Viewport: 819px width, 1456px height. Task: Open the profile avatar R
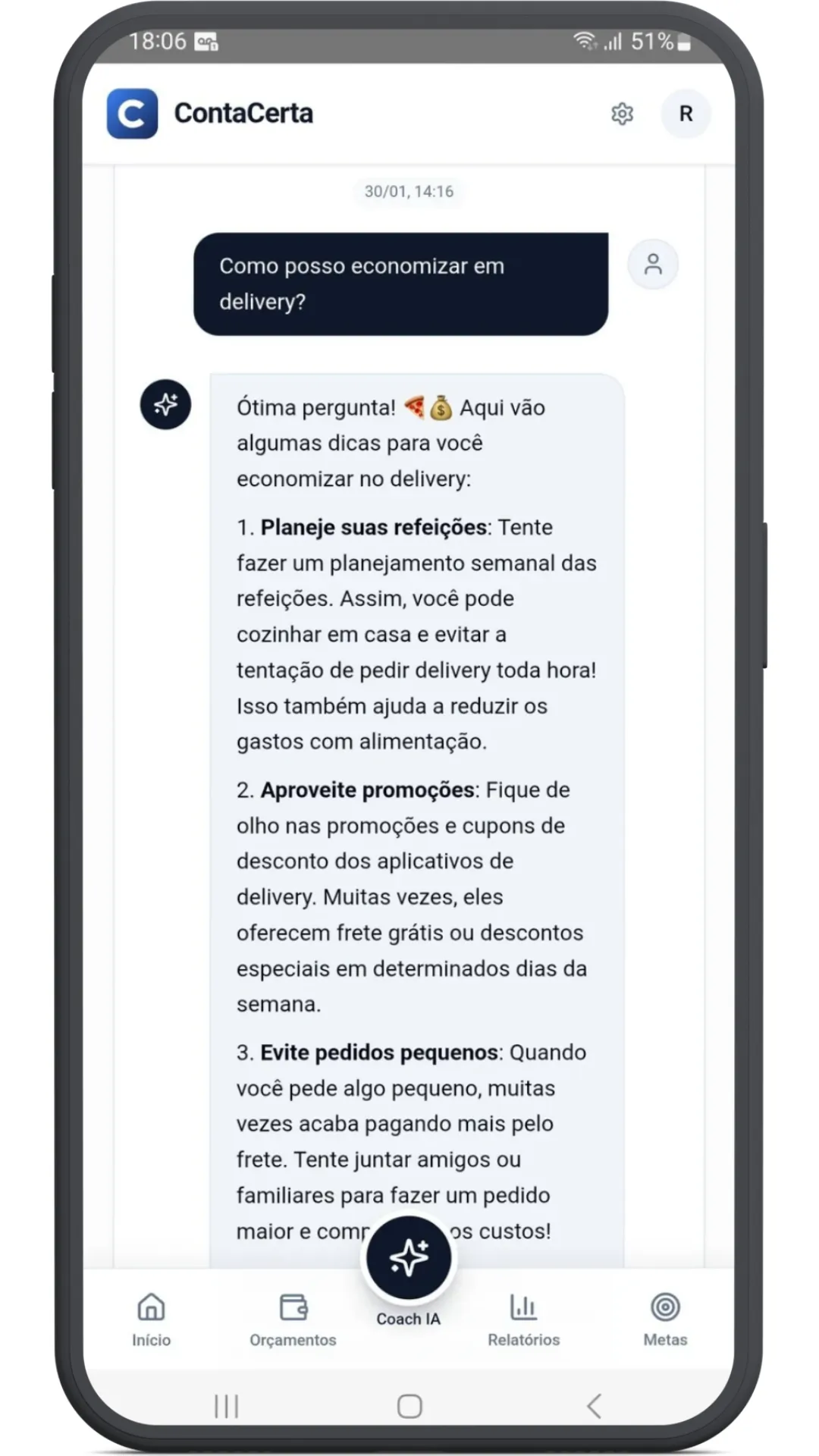686,114
